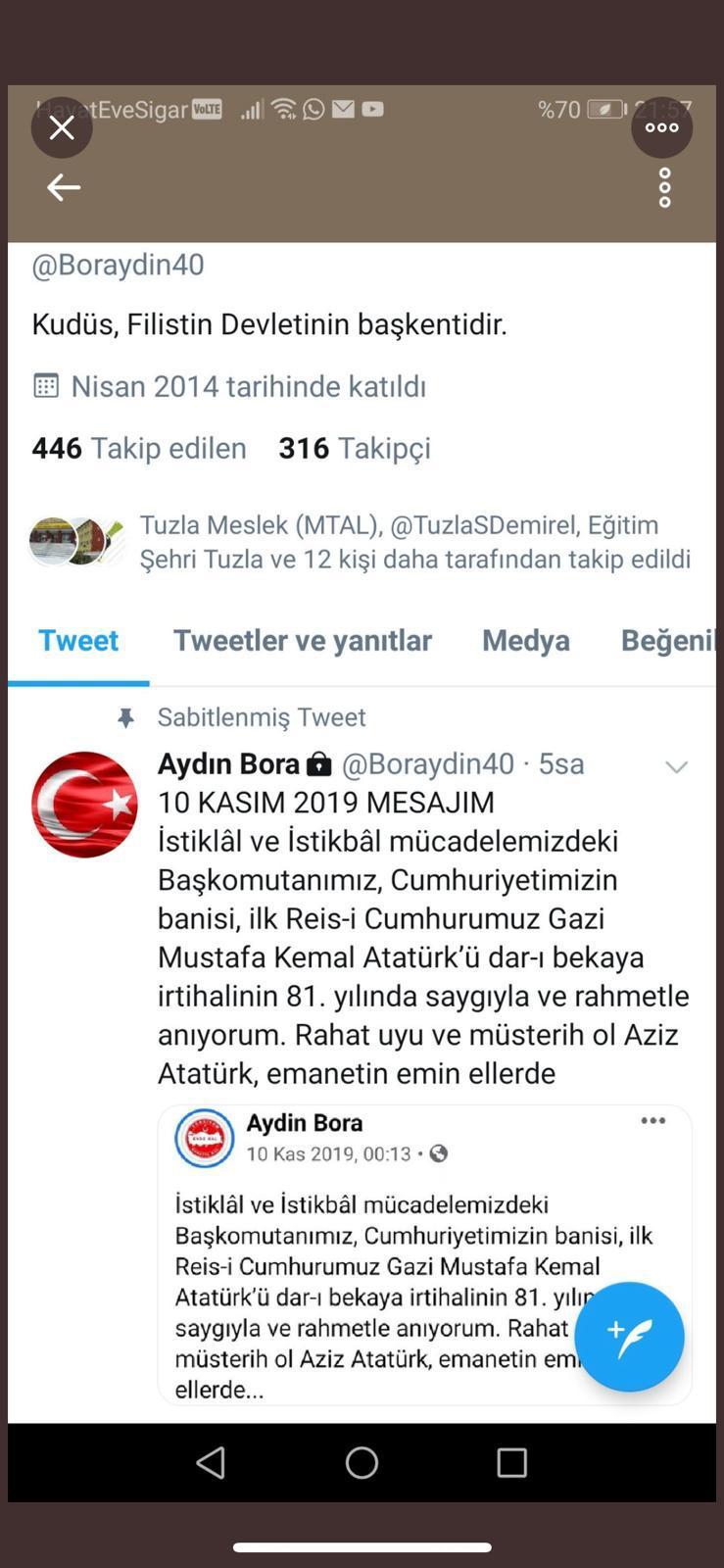
Task: Open recent apps with the square button
Action: point(511,1462)
